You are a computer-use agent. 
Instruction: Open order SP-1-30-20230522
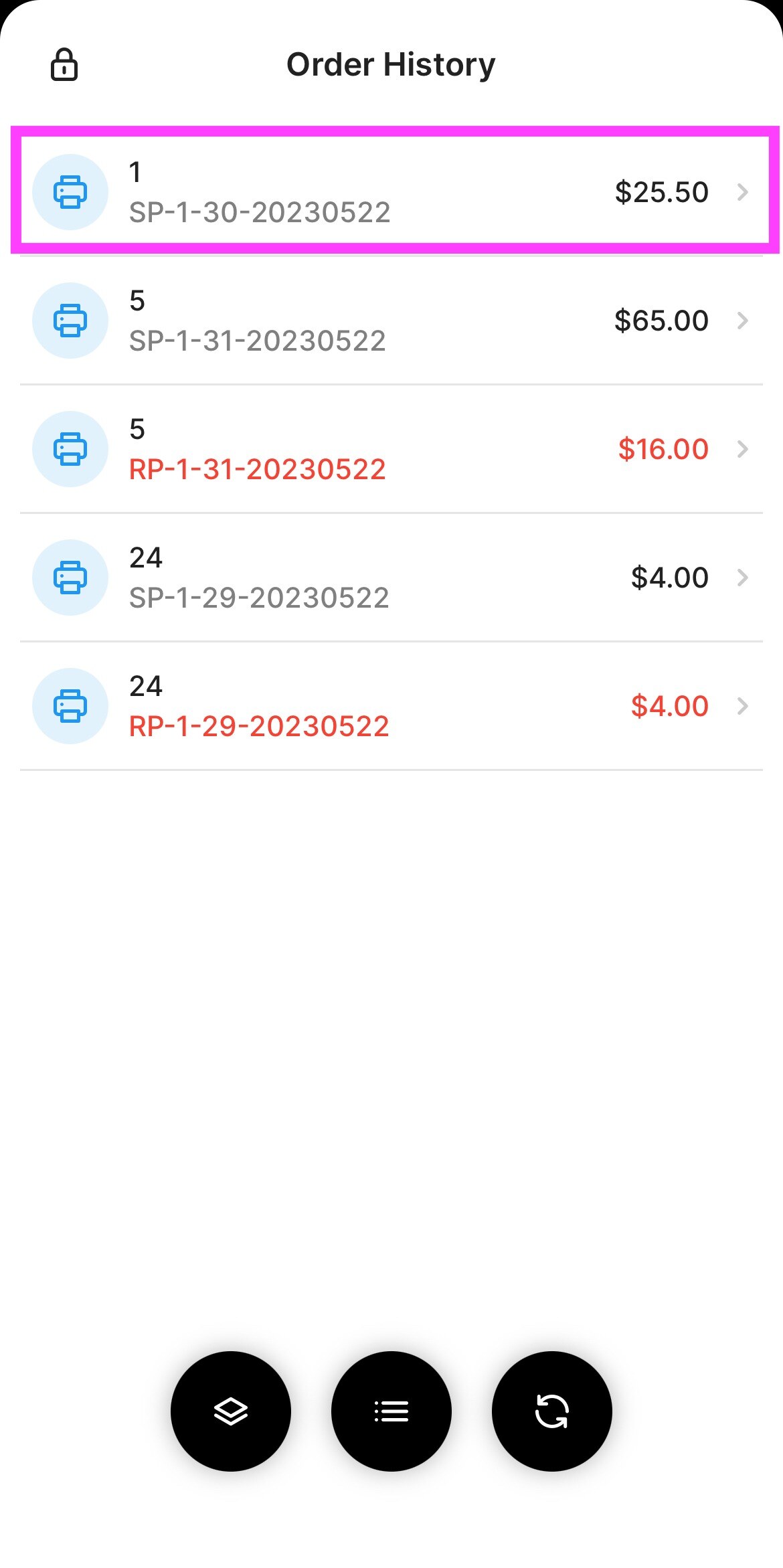click(391, 192)
